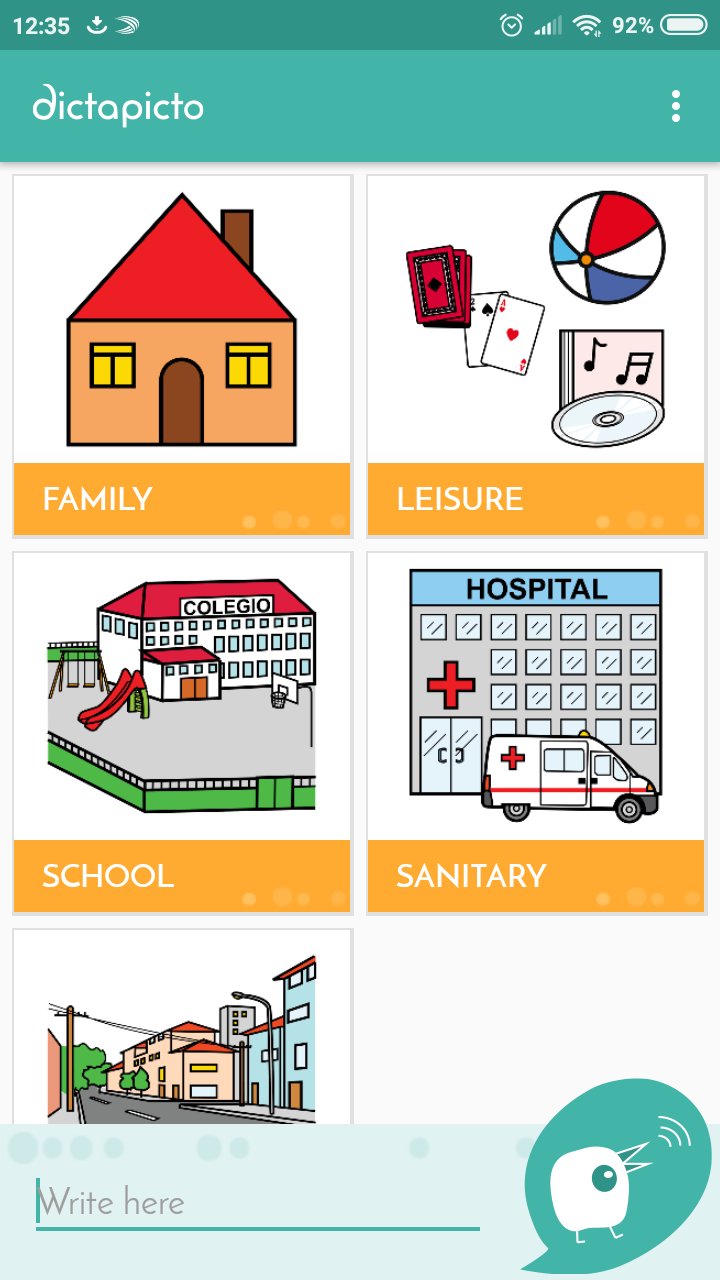Image resolution: width=720 pixels, height=1280 pixels.
Task: Focus the Write here text field
Action: 258,1202
